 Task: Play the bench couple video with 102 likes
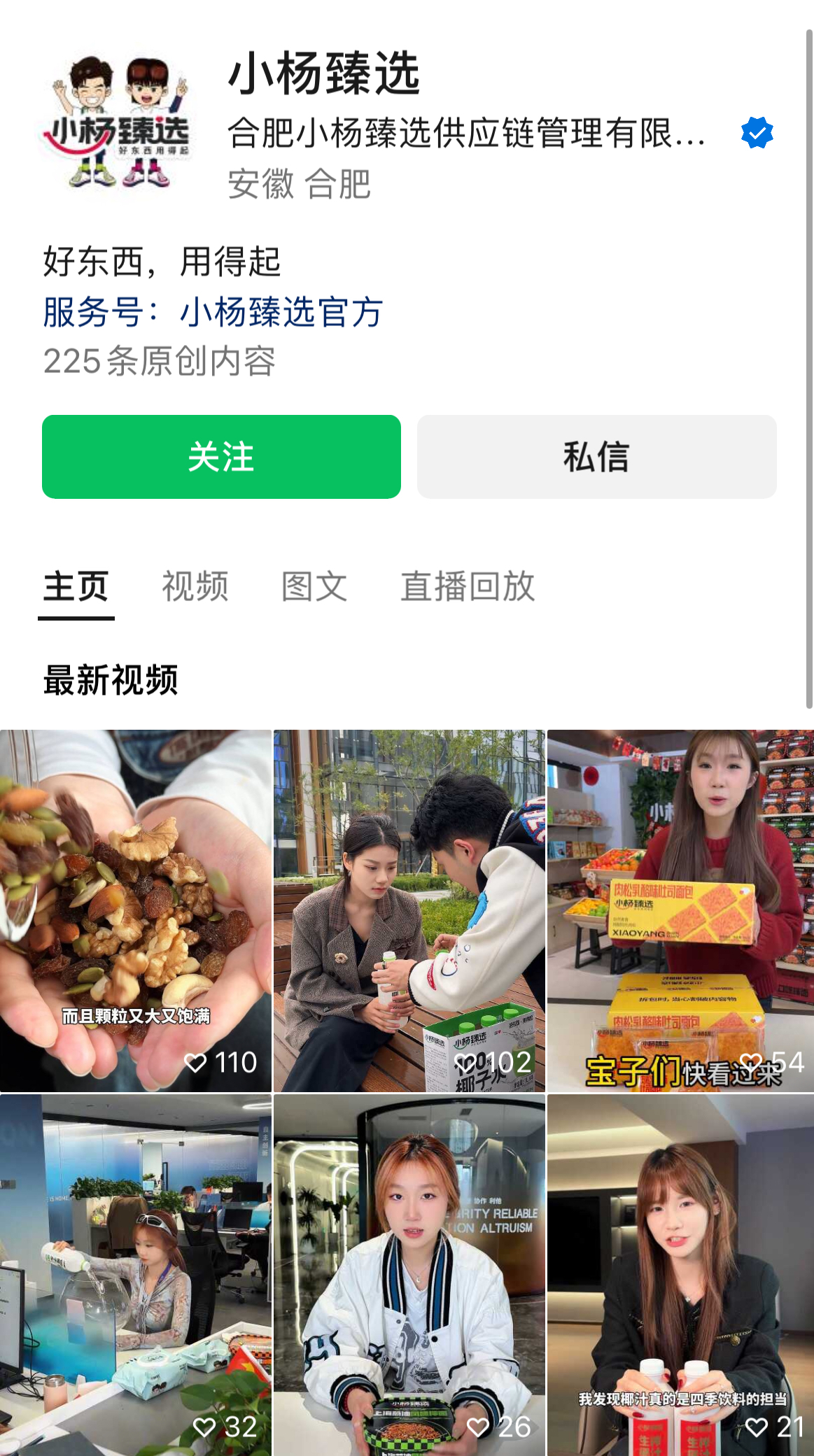coord(409,910)
